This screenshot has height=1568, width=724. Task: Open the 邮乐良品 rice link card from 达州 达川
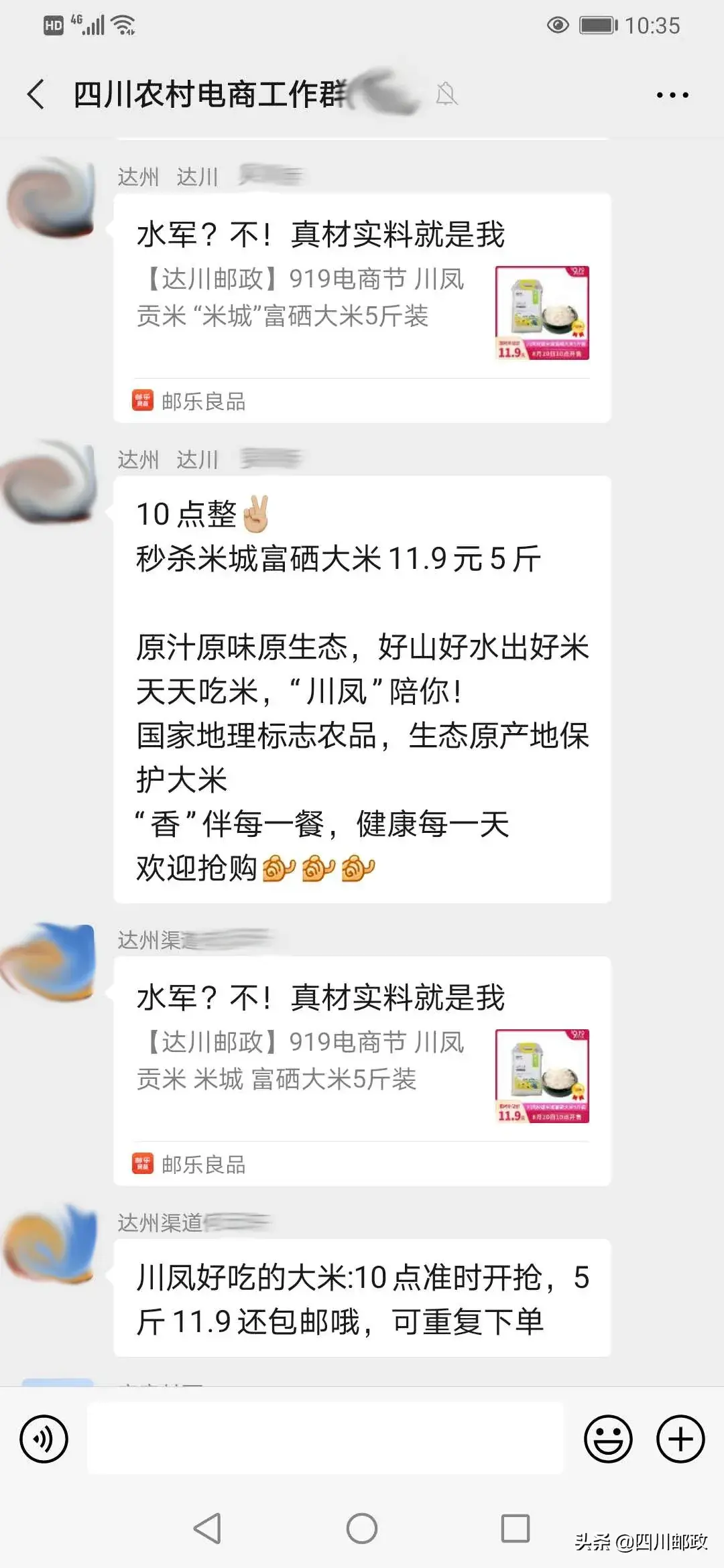point(362,308)
